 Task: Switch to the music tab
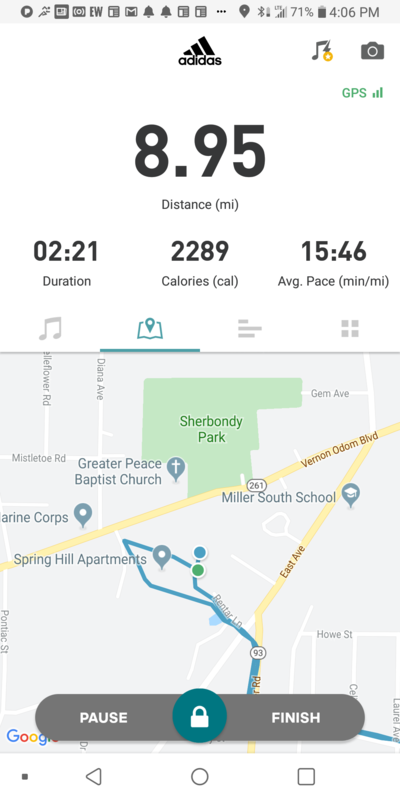tap(50, 329)
